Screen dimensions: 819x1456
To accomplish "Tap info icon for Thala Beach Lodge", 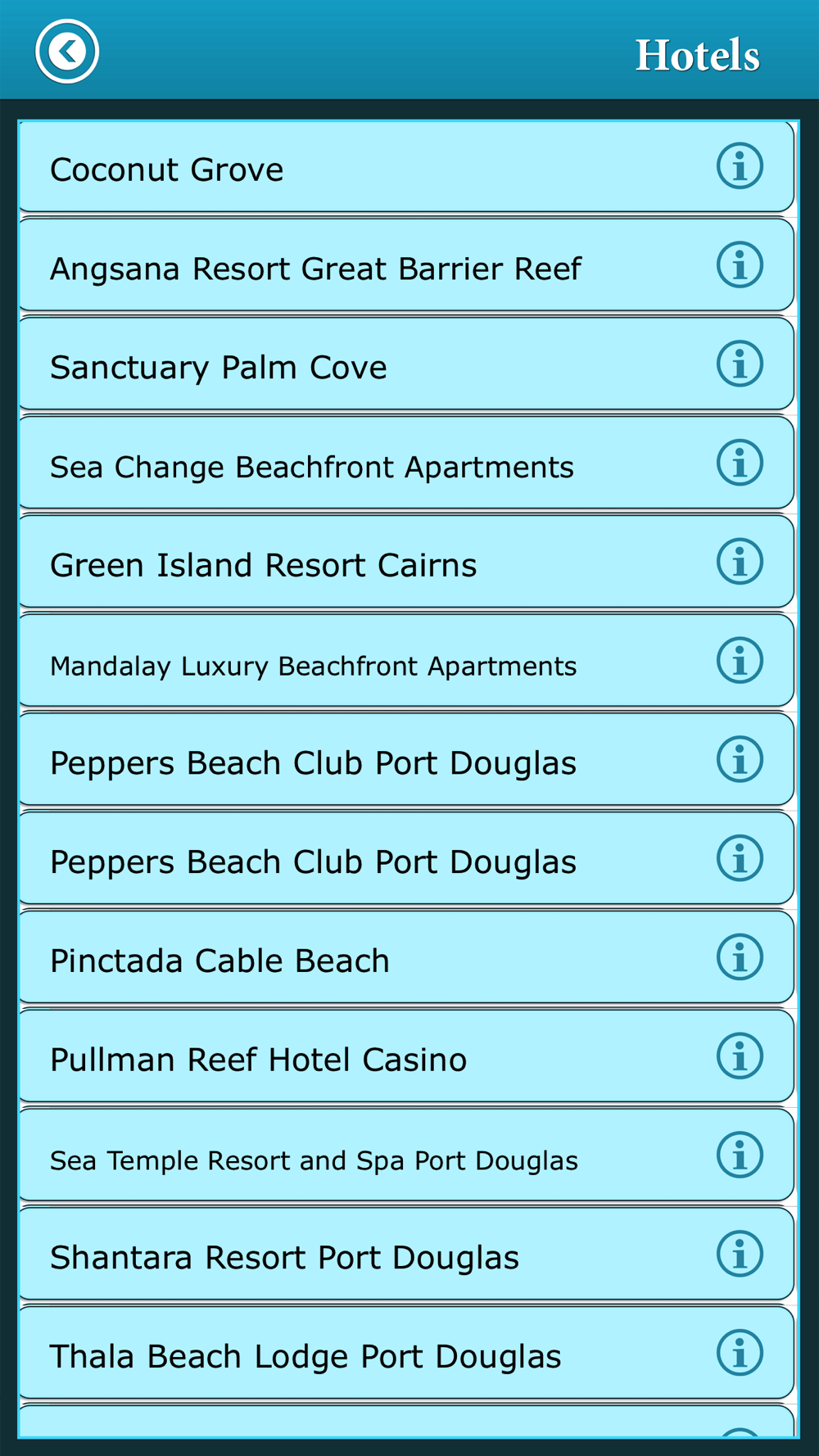I will [740, 1353].
